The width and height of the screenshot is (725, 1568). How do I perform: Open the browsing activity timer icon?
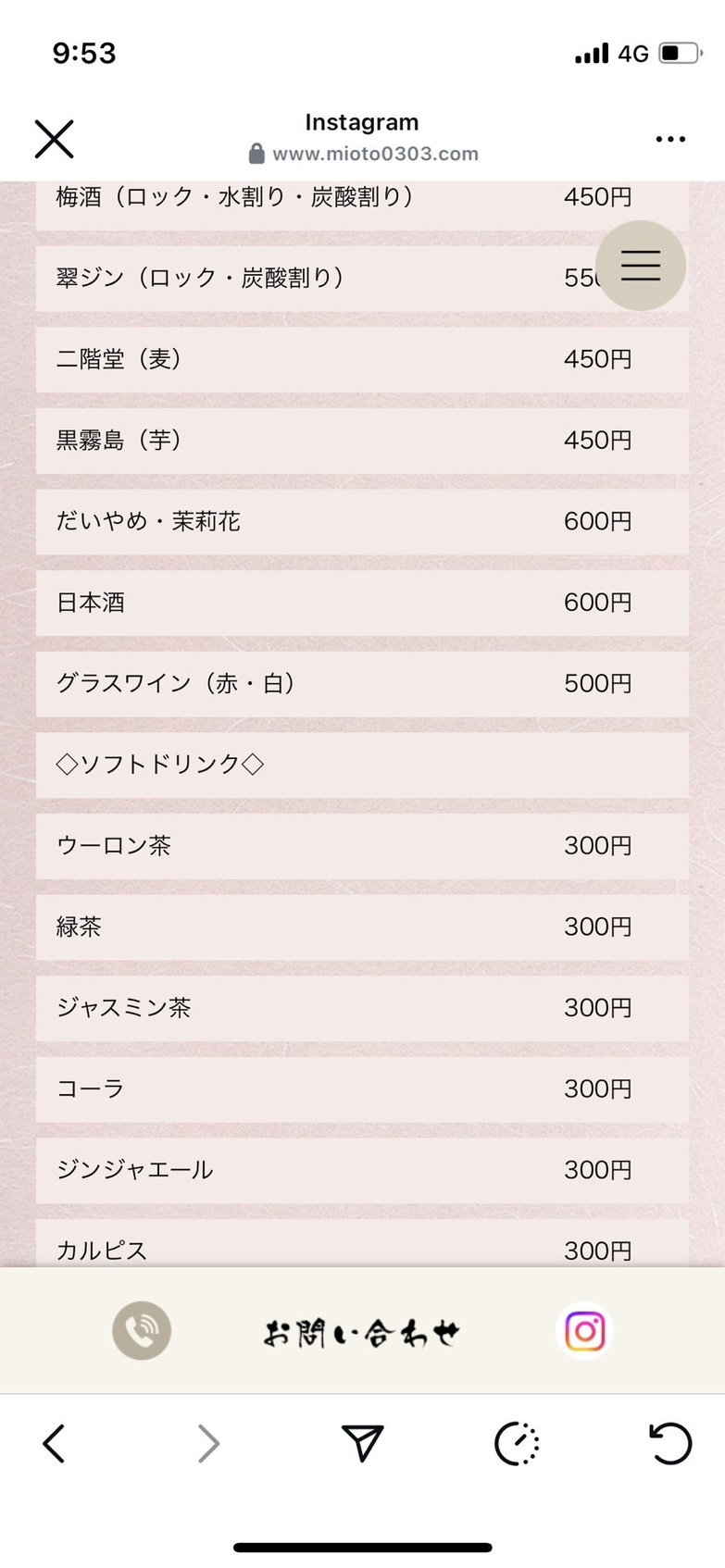pos(517,1443)
